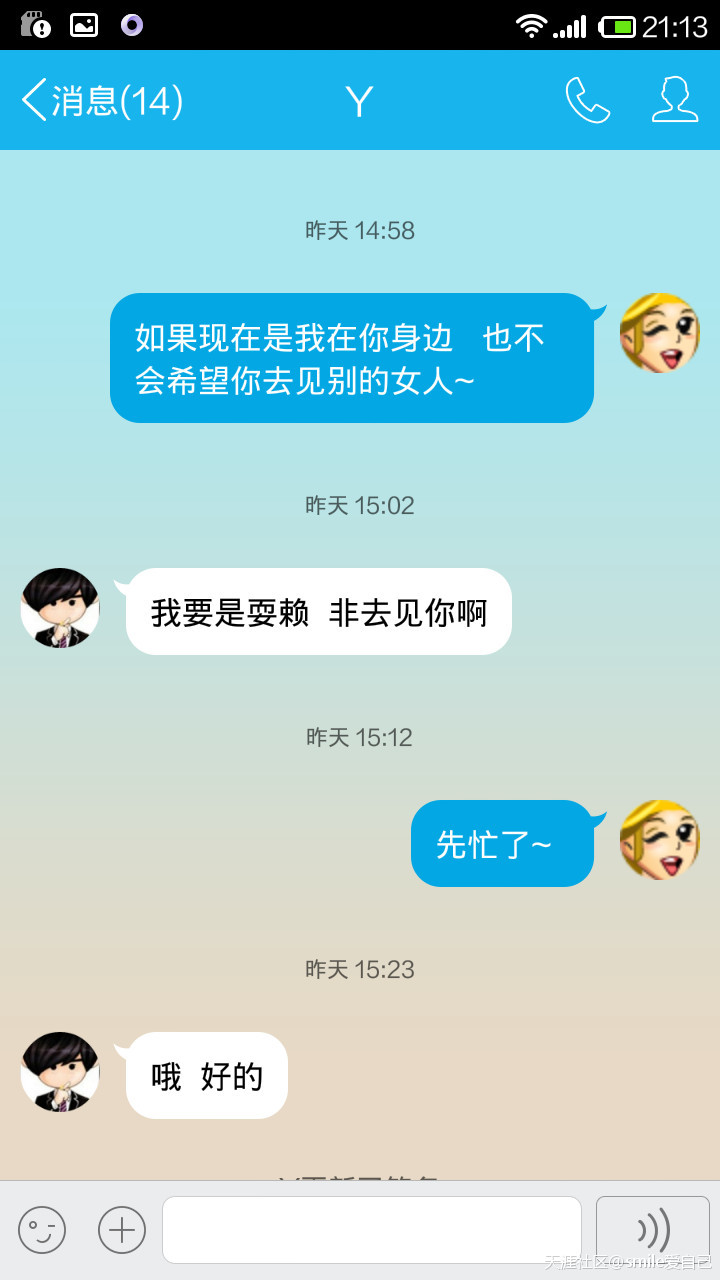Screen dimensions: 720x1280
Task: Open Y's contact profile
Action: pos(674,101)
